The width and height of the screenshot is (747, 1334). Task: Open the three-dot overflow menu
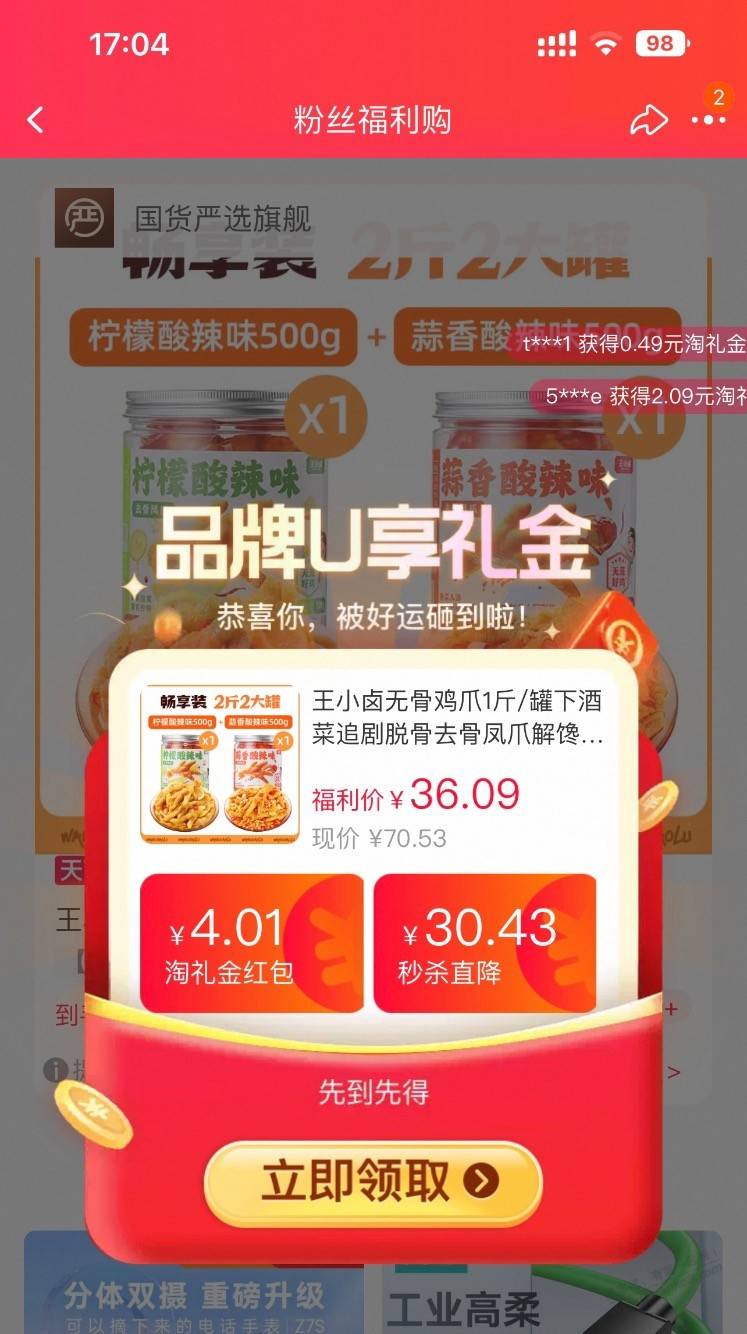708,120
